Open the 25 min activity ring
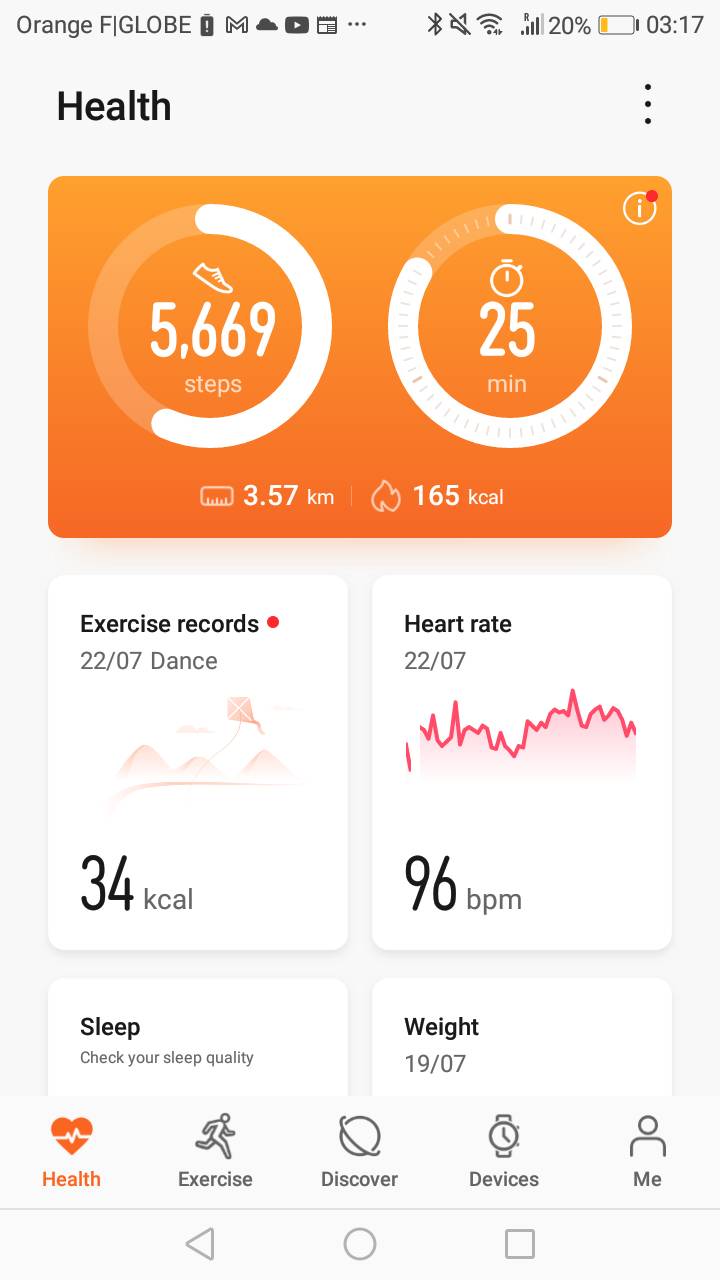 (510, 325)
